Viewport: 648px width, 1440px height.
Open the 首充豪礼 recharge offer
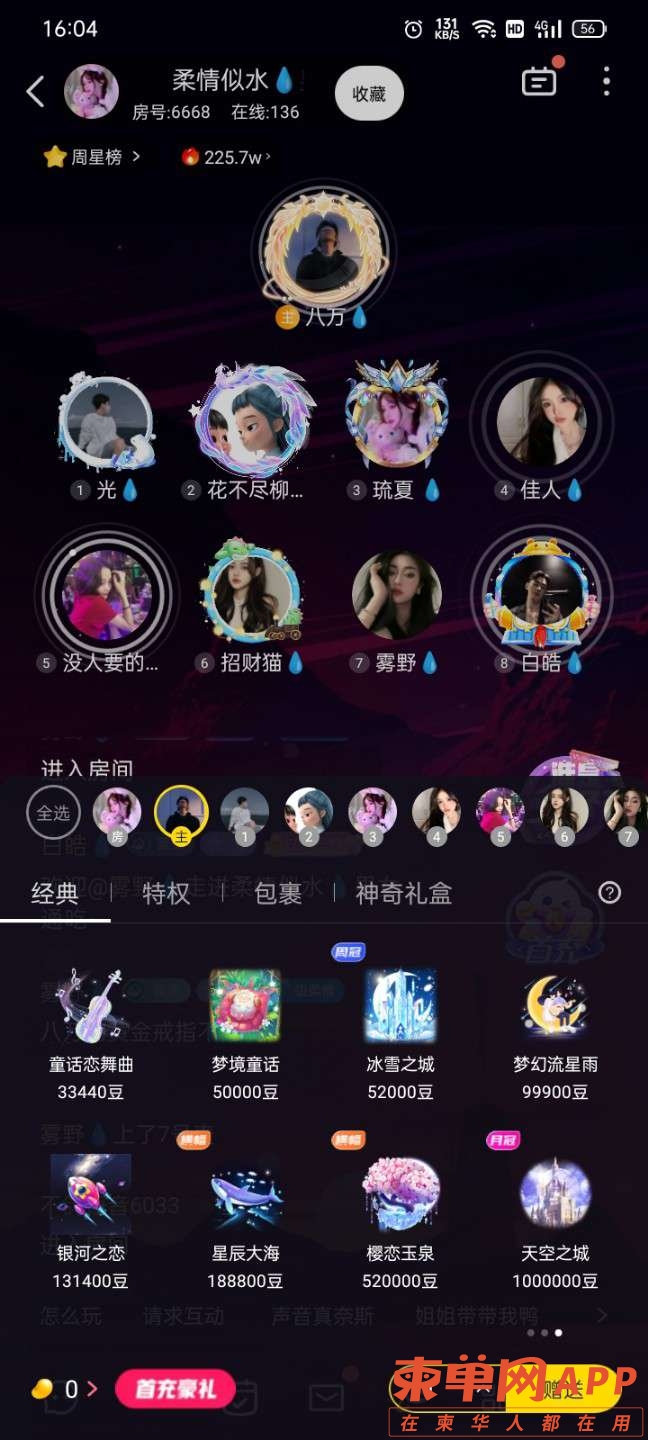click(176, 1388)
